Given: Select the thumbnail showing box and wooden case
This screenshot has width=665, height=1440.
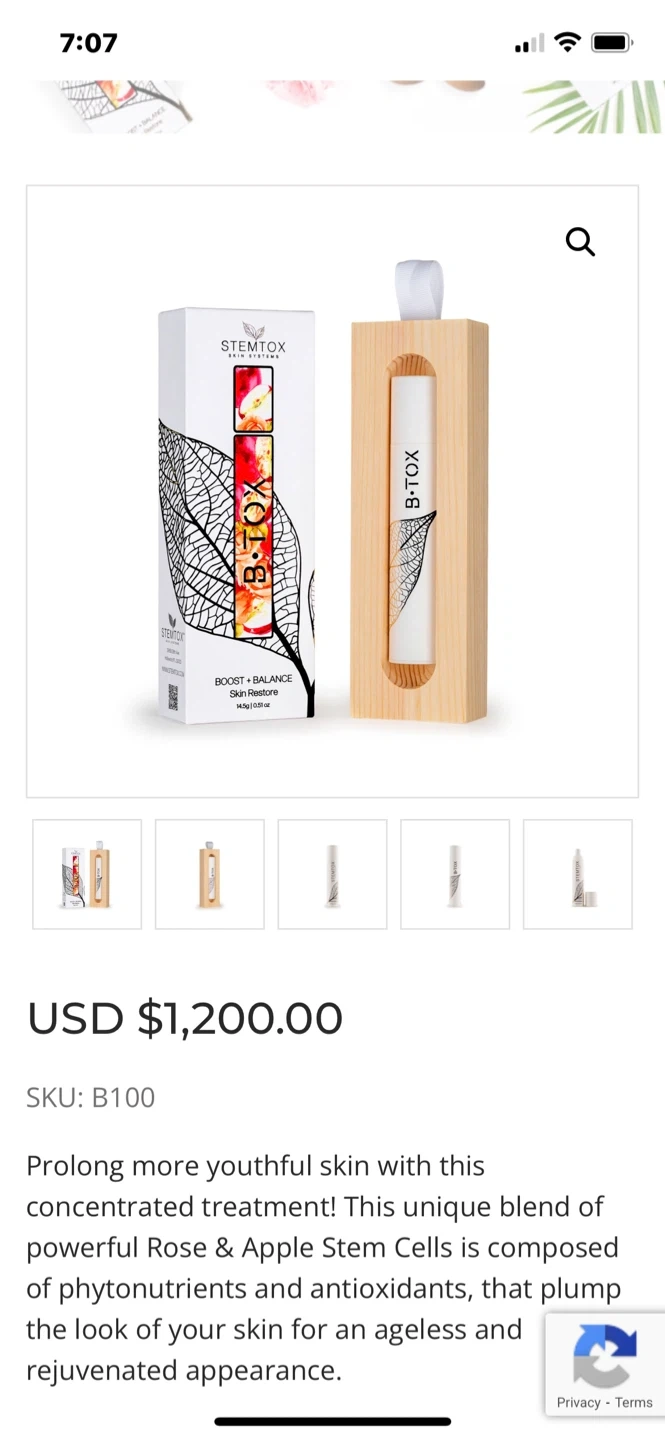Looking at the screenshot, I should 87,874.
